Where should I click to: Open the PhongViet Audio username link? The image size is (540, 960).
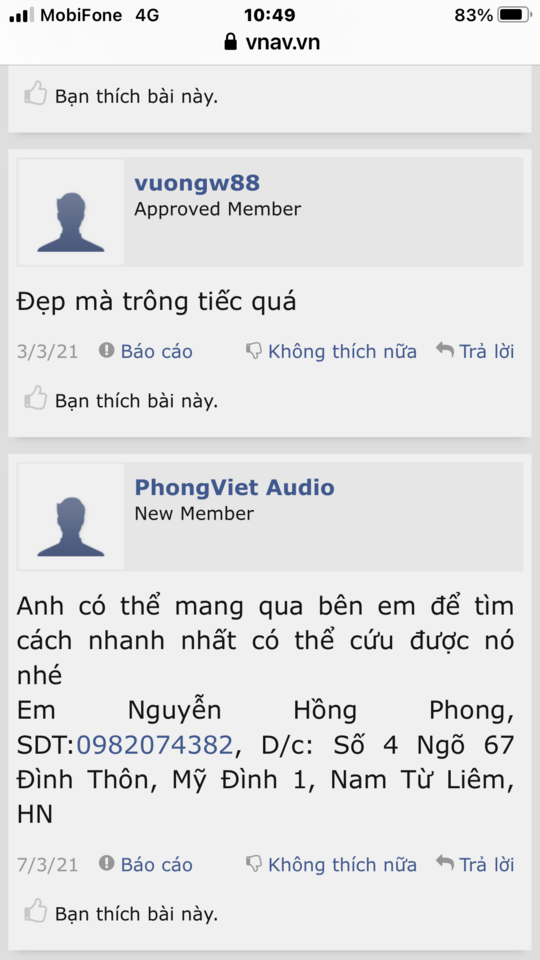coord(234,487)
